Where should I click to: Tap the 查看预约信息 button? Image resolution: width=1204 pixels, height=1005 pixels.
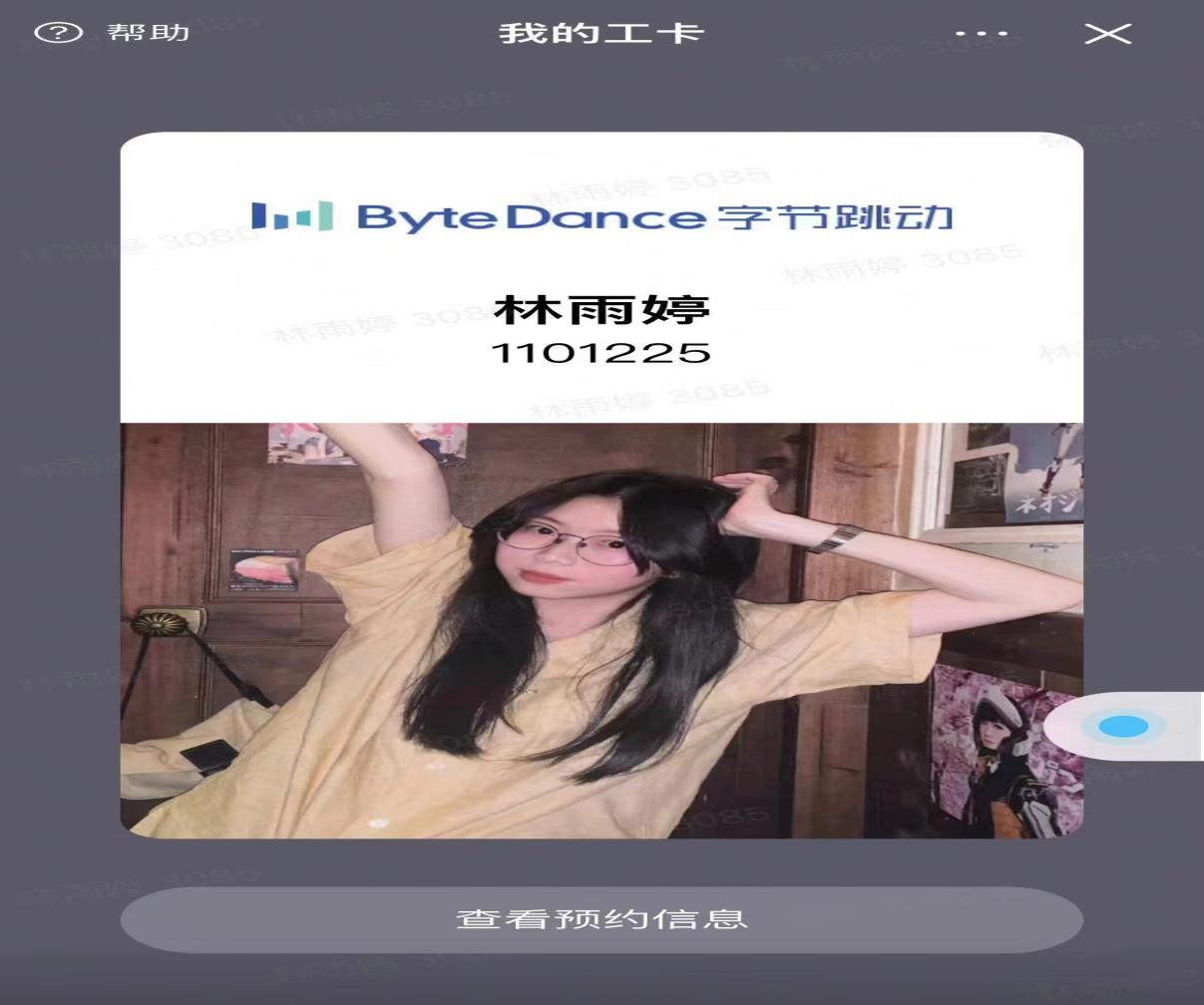[602, 919]
